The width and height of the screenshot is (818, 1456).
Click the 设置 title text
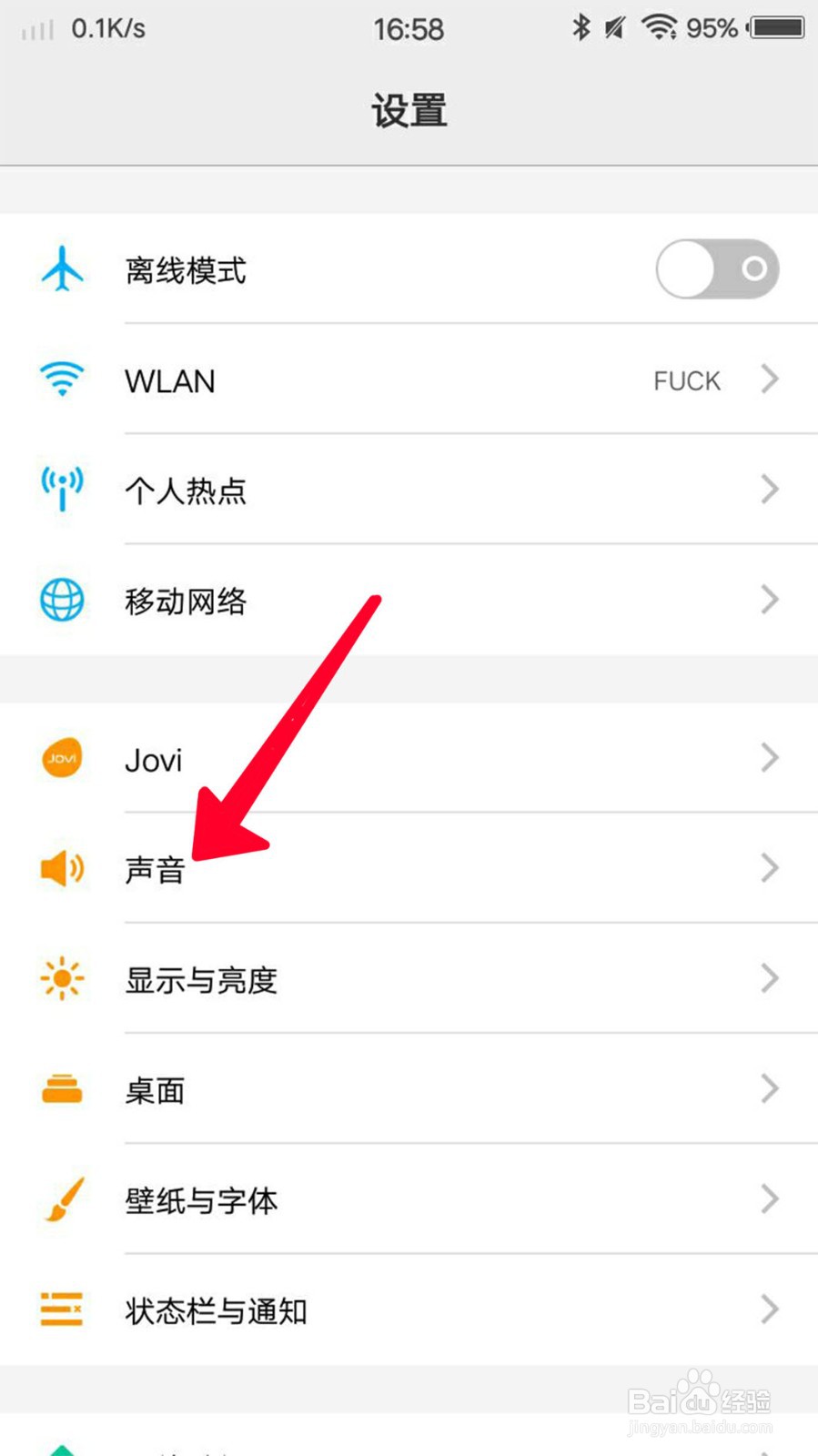409,109
